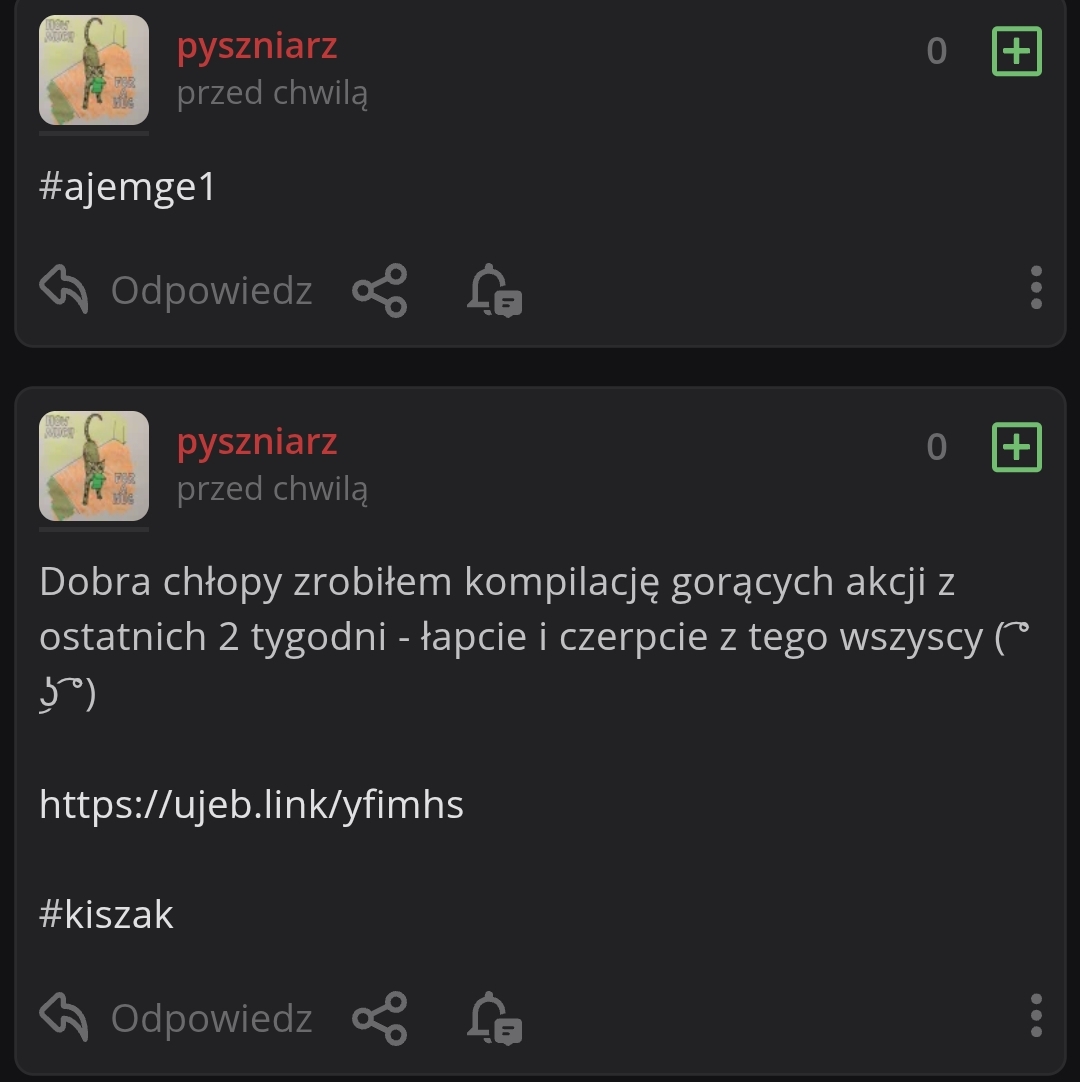The width and height of the screenshot is (1080, 1082).
Task: Share the #ajemge1 post
Action: [x=380, y=290]
